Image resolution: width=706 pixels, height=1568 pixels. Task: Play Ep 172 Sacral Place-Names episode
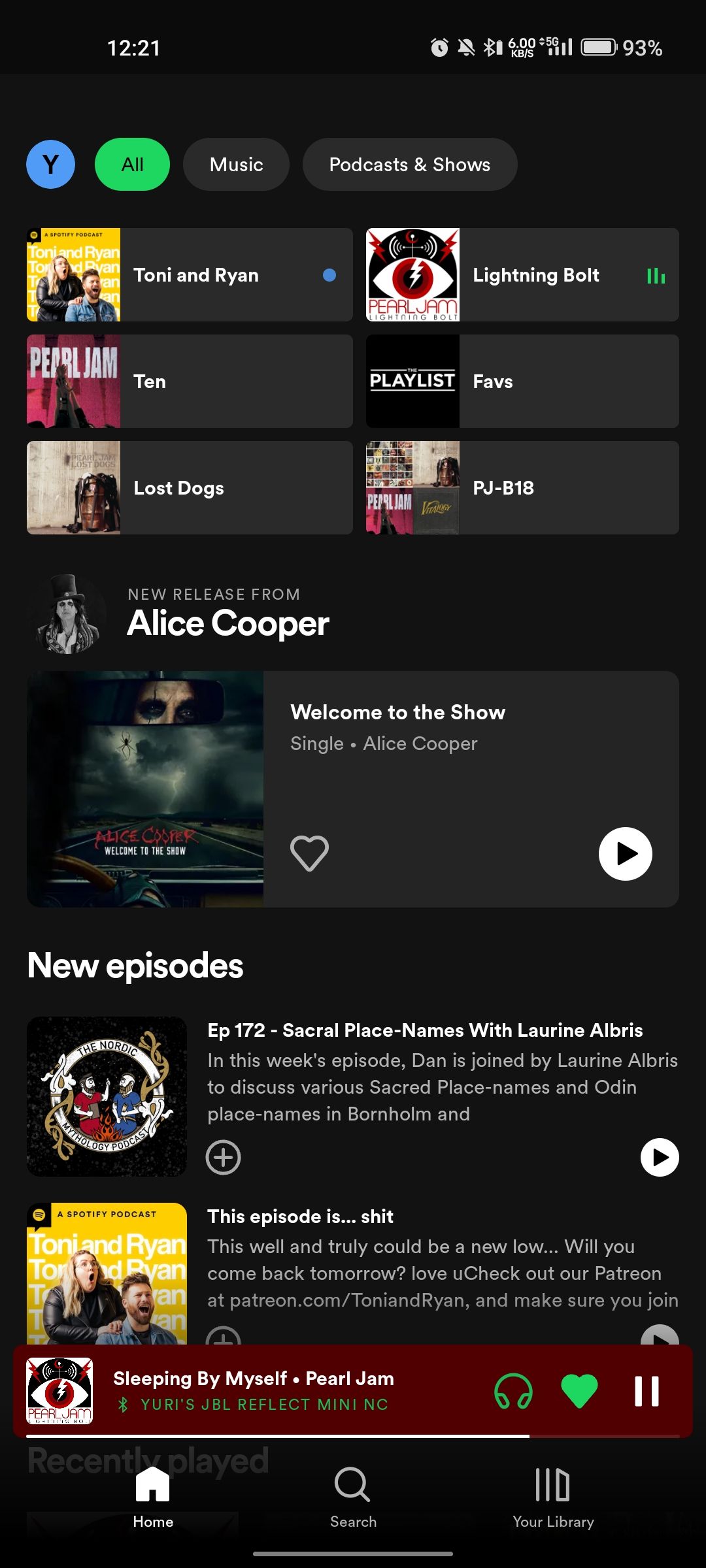pyautogui.click(x=660, y=1157)
